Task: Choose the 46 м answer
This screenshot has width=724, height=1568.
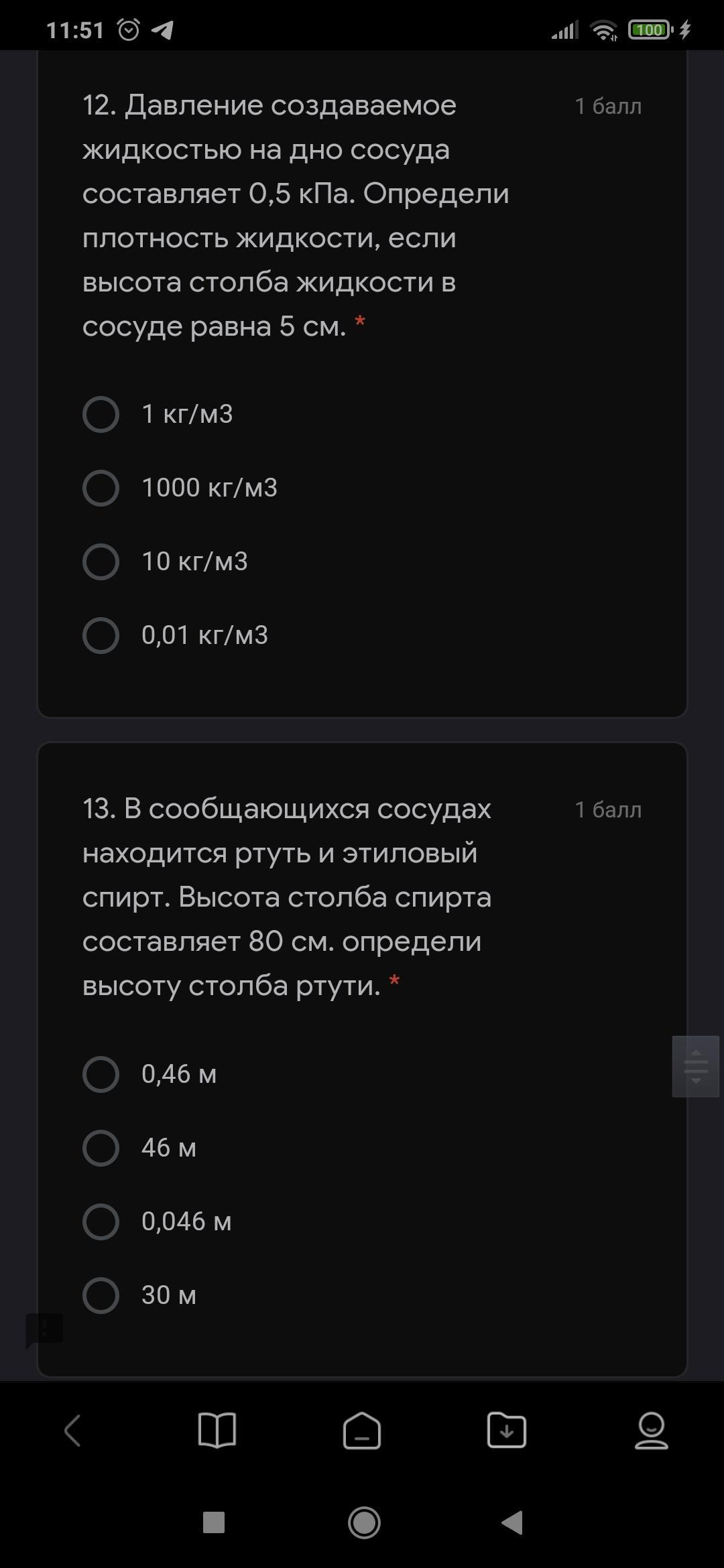Action: (101, 1148)
